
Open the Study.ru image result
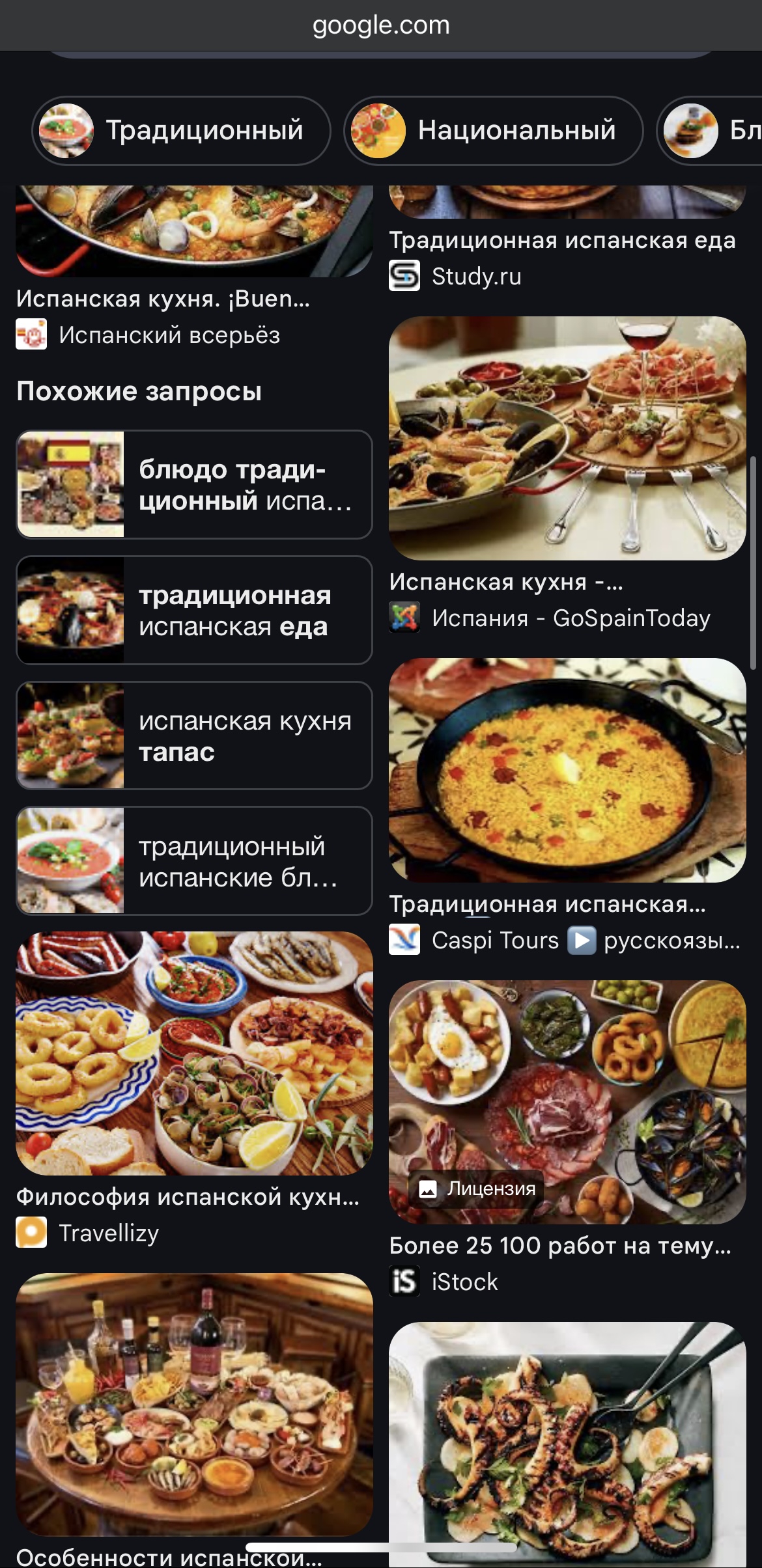coord(567,203)
